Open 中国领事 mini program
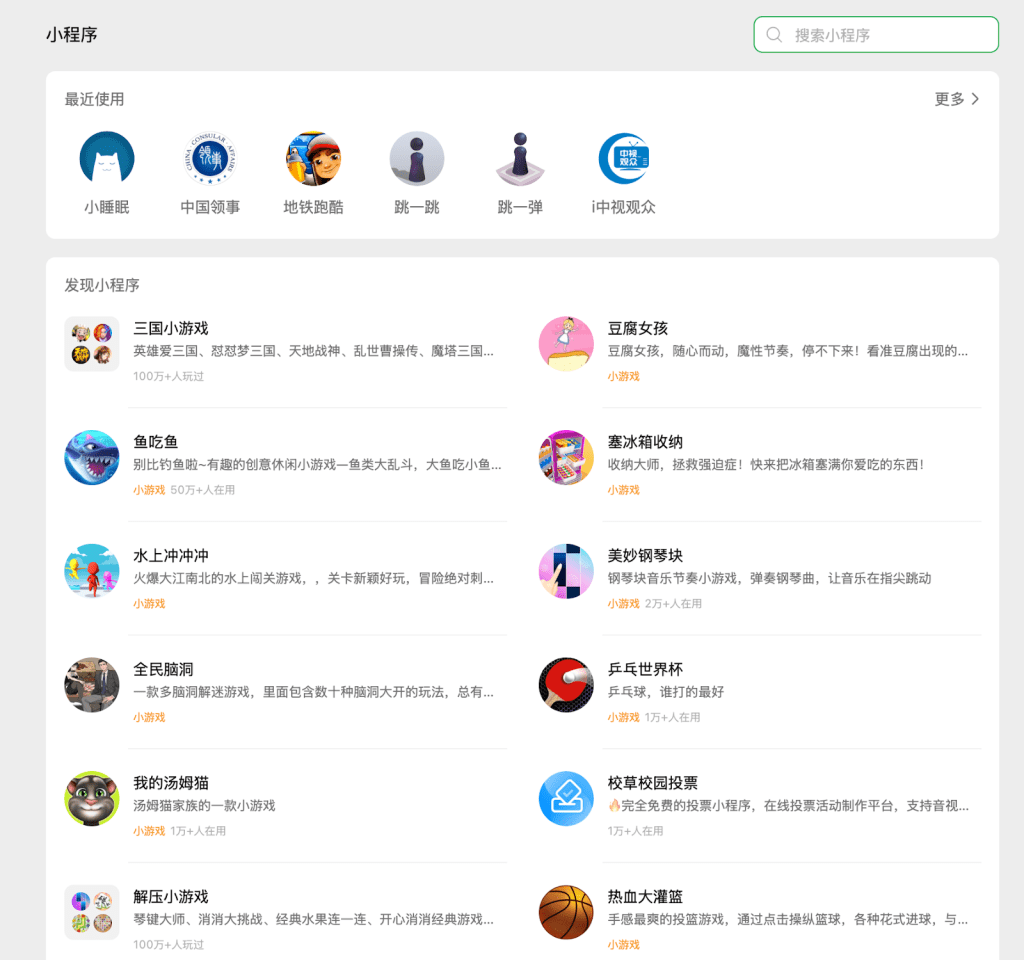1024x960 pixels. click(x=210, y=159)
